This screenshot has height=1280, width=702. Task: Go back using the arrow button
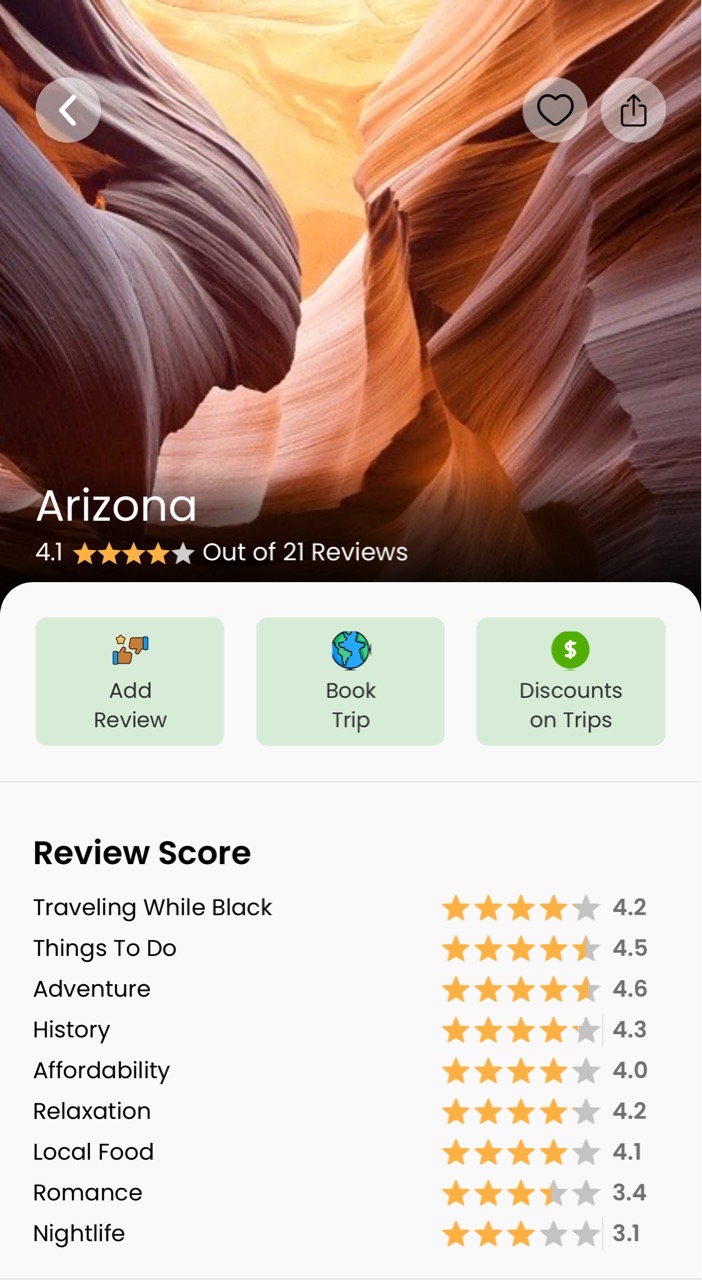[x=68, y=110]
